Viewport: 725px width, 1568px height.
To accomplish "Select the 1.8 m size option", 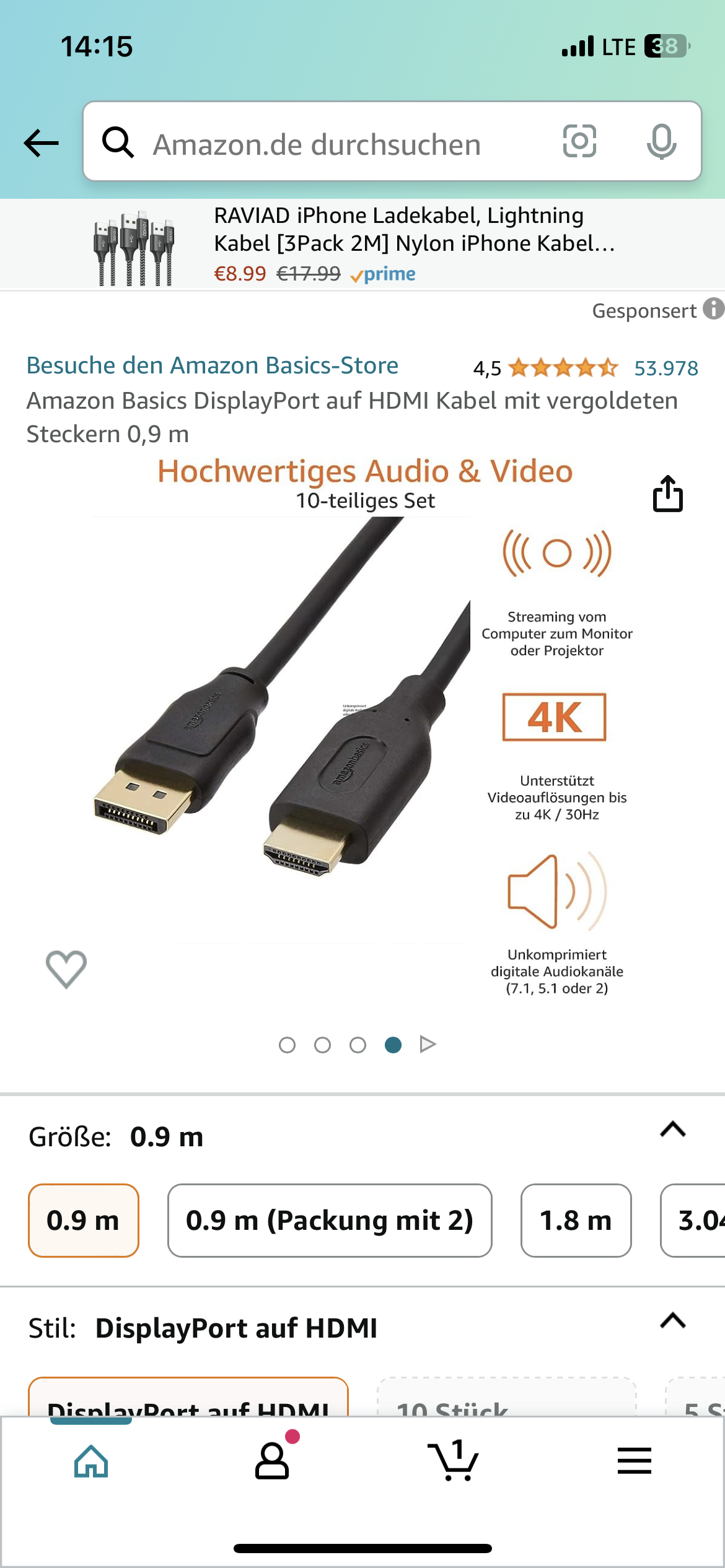I will pos(576,1221).
